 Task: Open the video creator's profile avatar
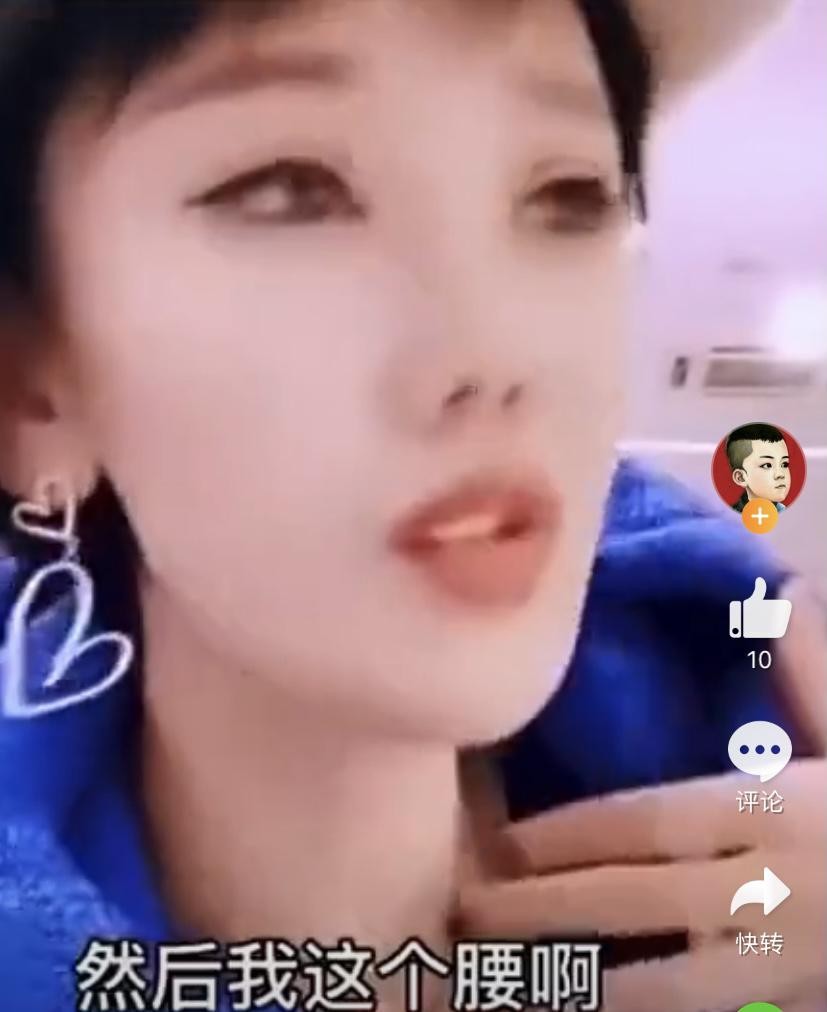pyautogui.click(x=758, y=467)
